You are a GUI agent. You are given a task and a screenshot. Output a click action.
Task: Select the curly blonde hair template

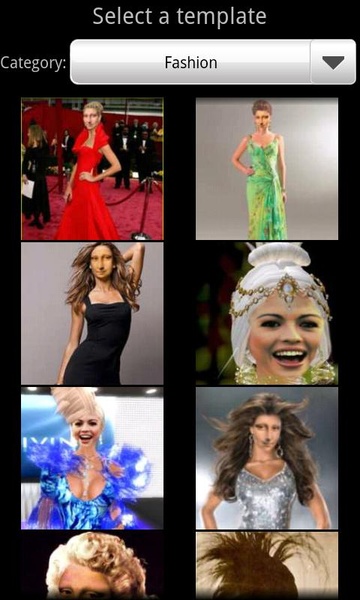92,566
